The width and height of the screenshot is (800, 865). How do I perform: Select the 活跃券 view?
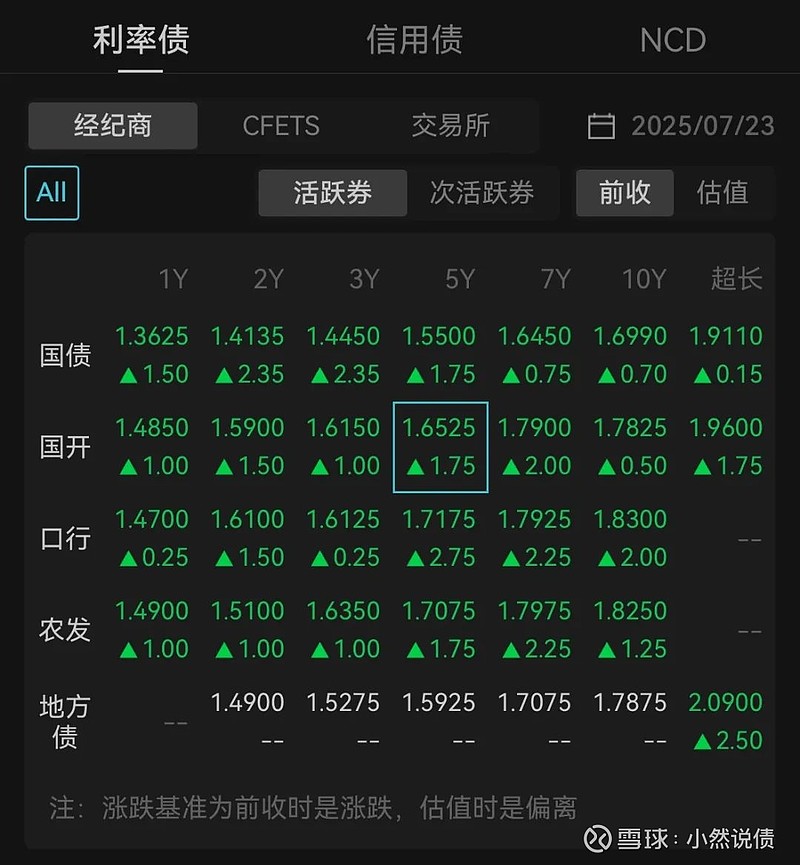point(332,193)
